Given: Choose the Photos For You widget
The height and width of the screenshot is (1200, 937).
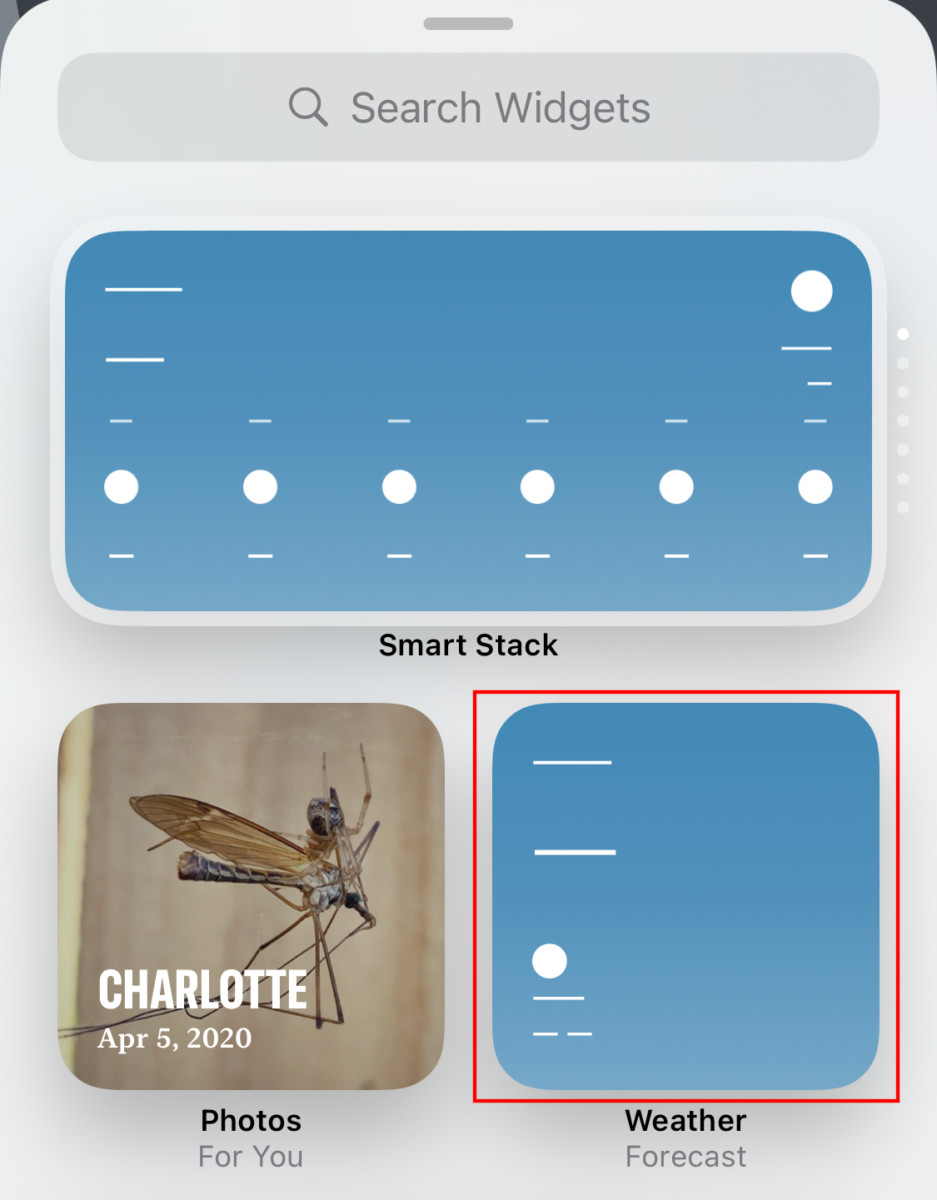Looking at the screenshot, I should [251, 896].
